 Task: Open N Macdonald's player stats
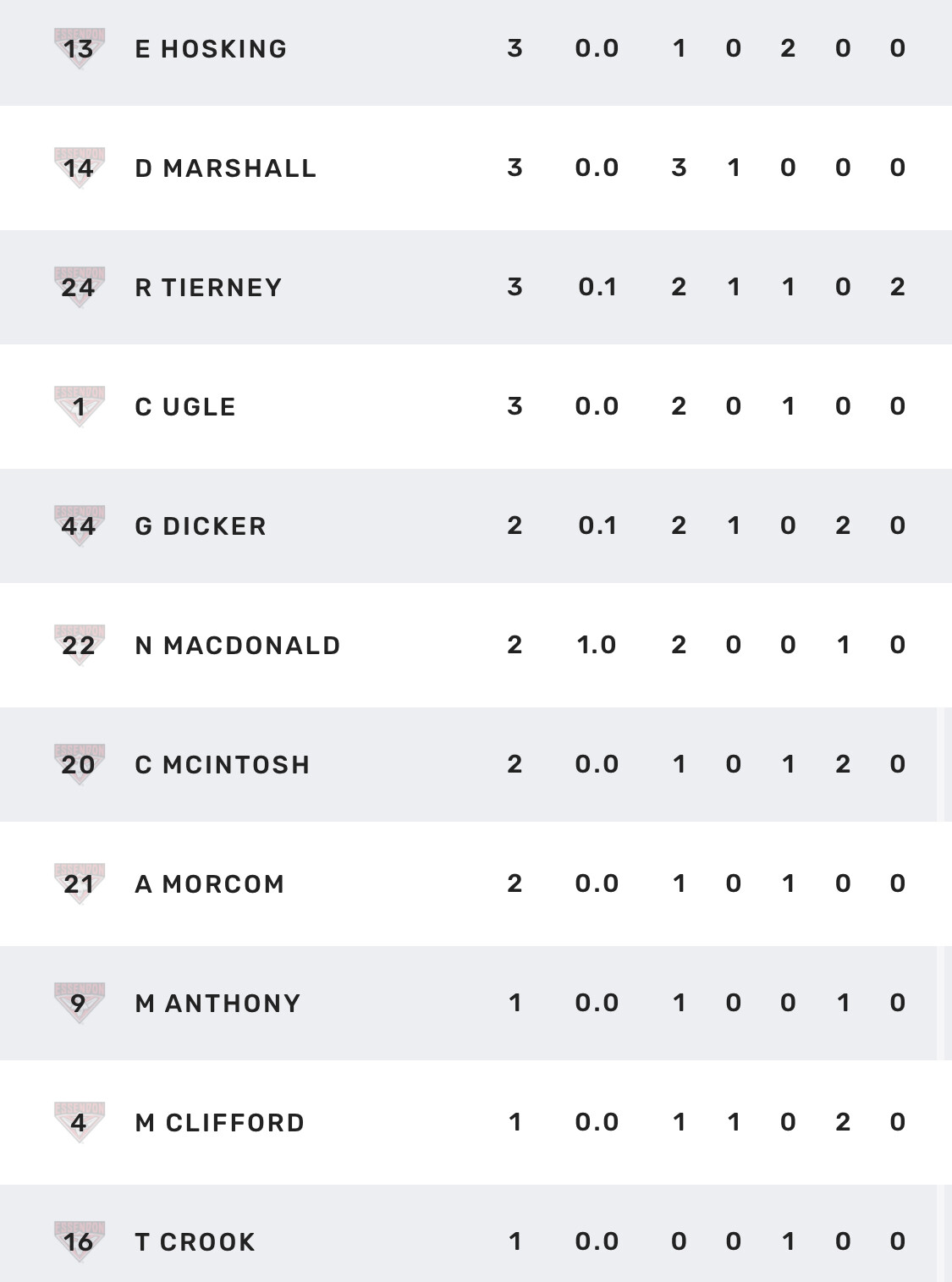click(476, 645)
